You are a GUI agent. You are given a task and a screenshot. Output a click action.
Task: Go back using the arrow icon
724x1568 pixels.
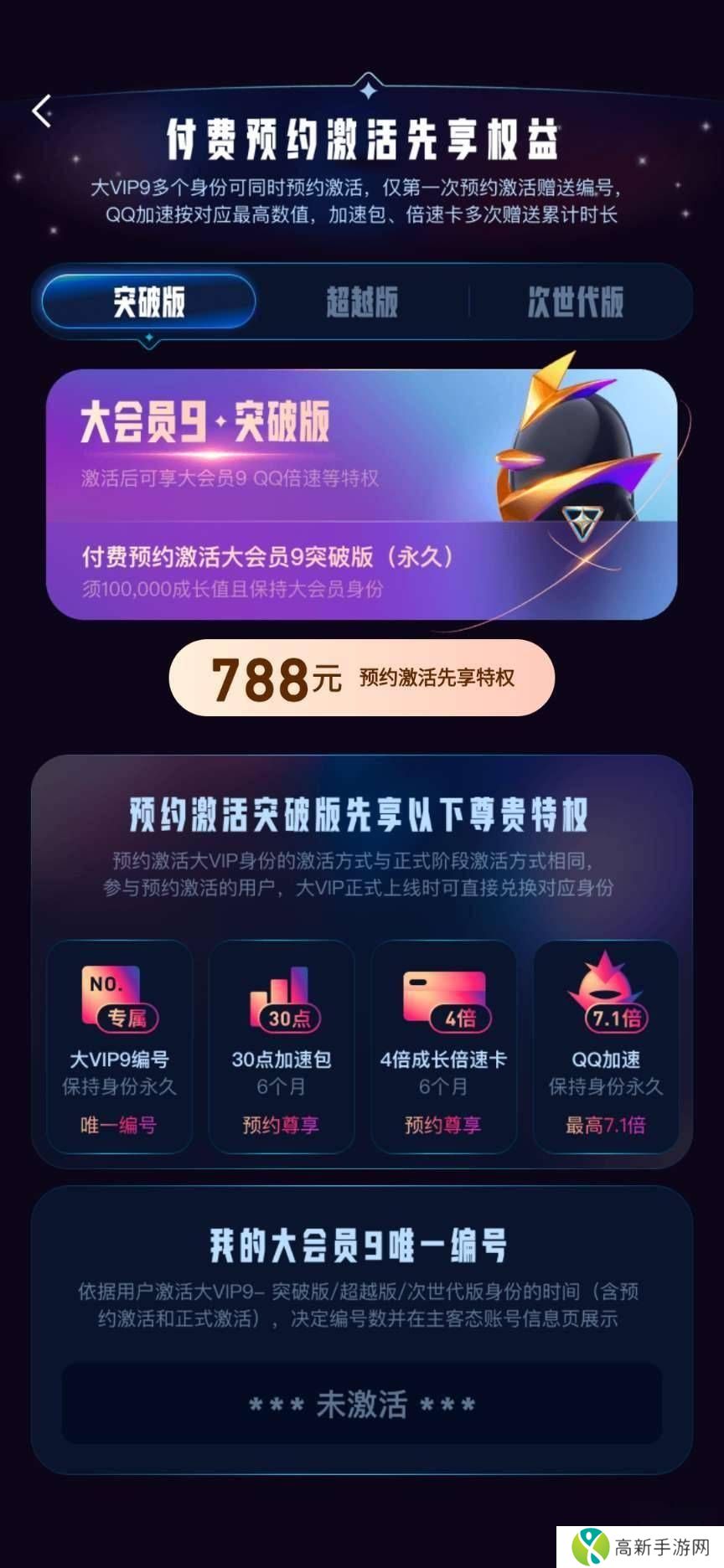[x=42, y=111]
